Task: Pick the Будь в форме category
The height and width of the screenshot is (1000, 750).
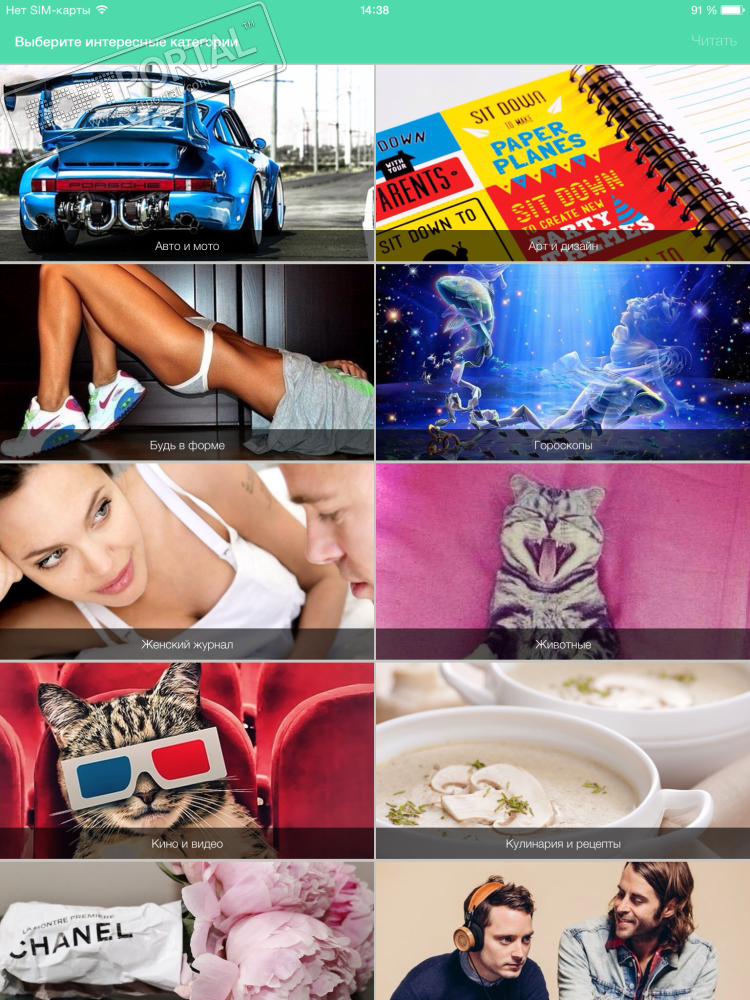Action: pyautogui.click(x=187, y=361)
